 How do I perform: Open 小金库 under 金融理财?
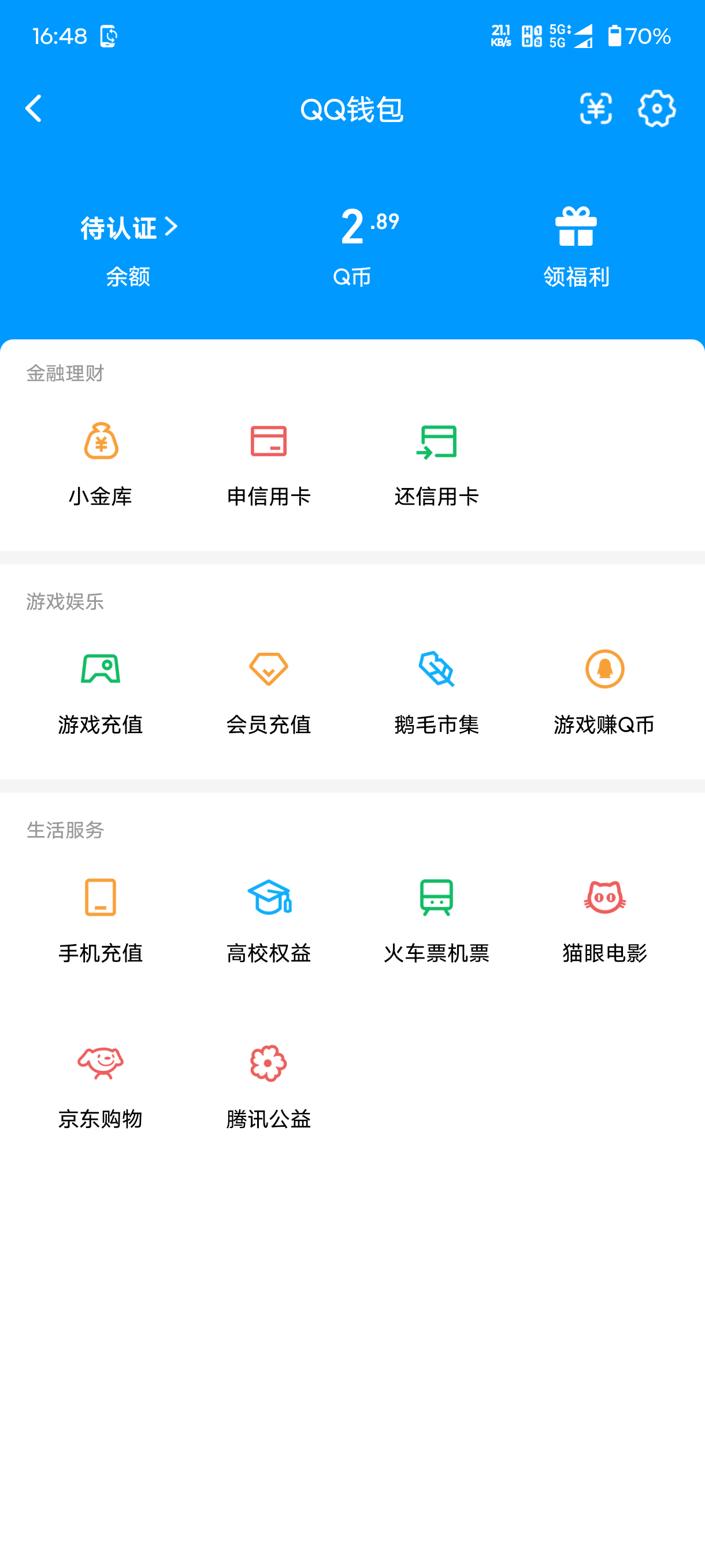[101, 463]
